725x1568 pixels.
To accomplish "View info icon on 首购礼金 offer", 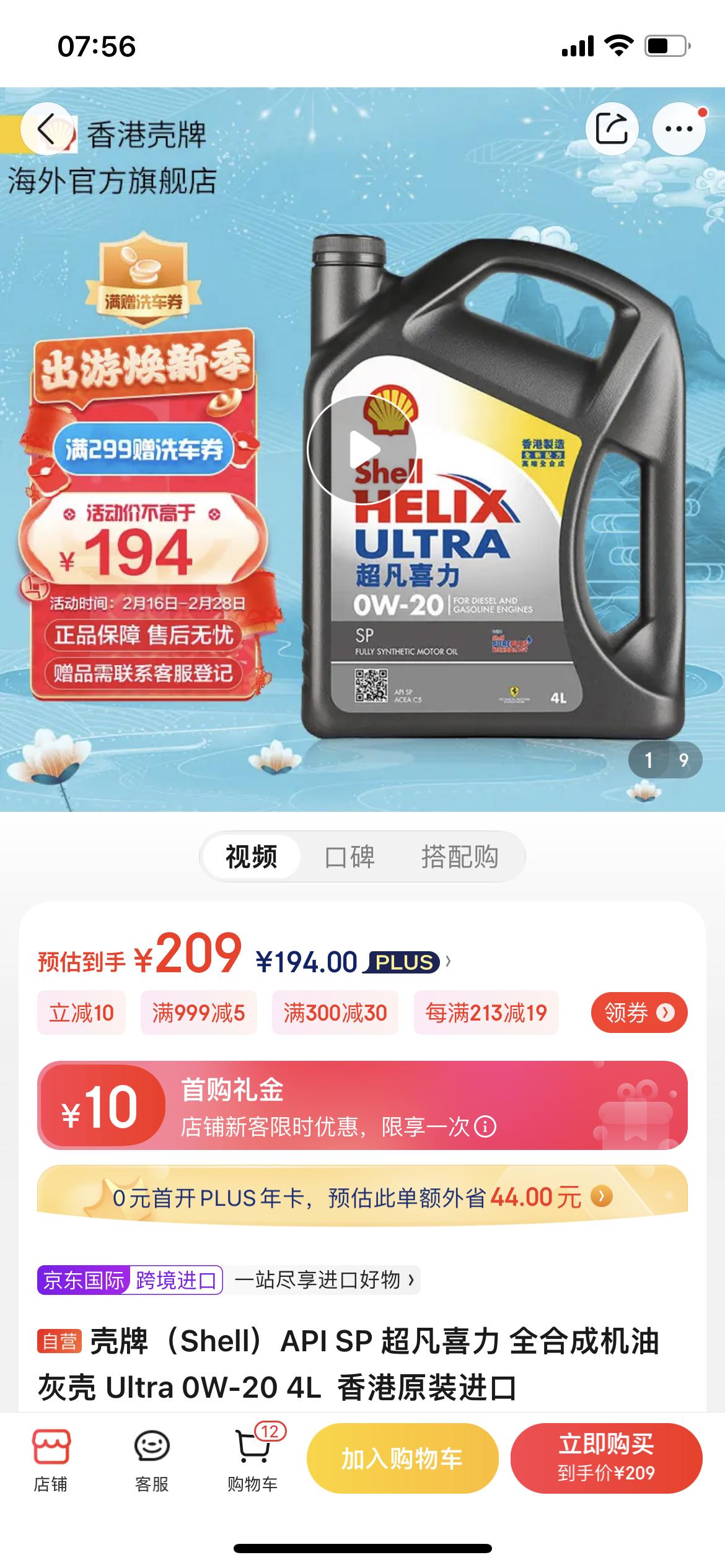I will click(x=485, y=1126).
